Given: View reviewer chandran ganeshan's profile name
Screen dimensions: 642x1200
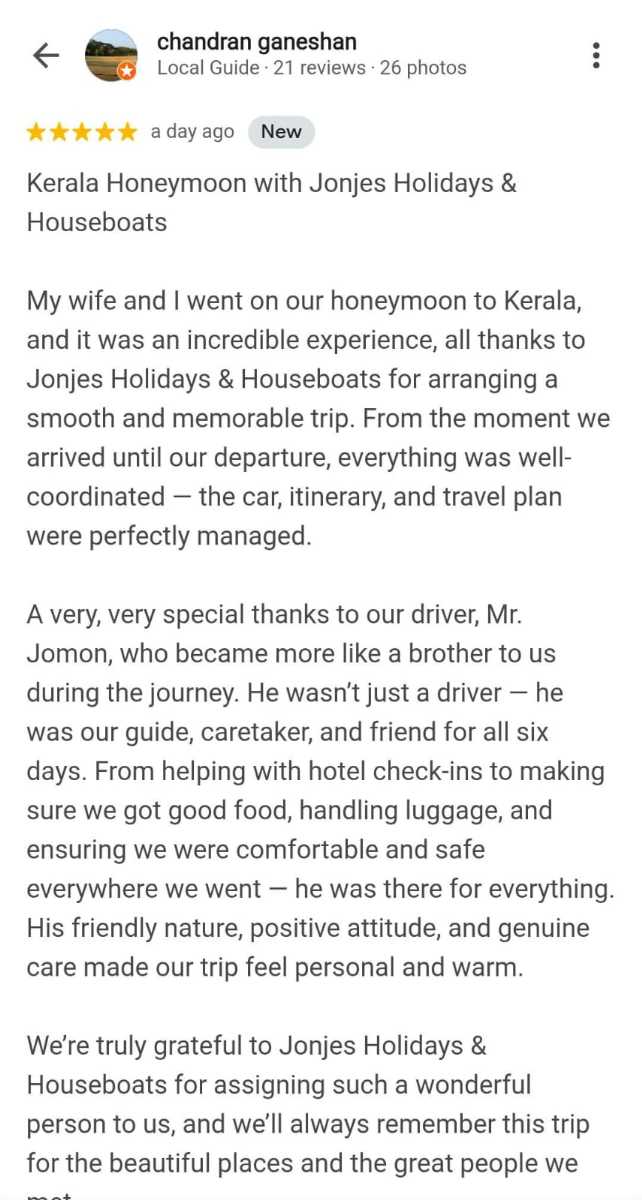Looking at the screenshot, I should click(257, 42).
